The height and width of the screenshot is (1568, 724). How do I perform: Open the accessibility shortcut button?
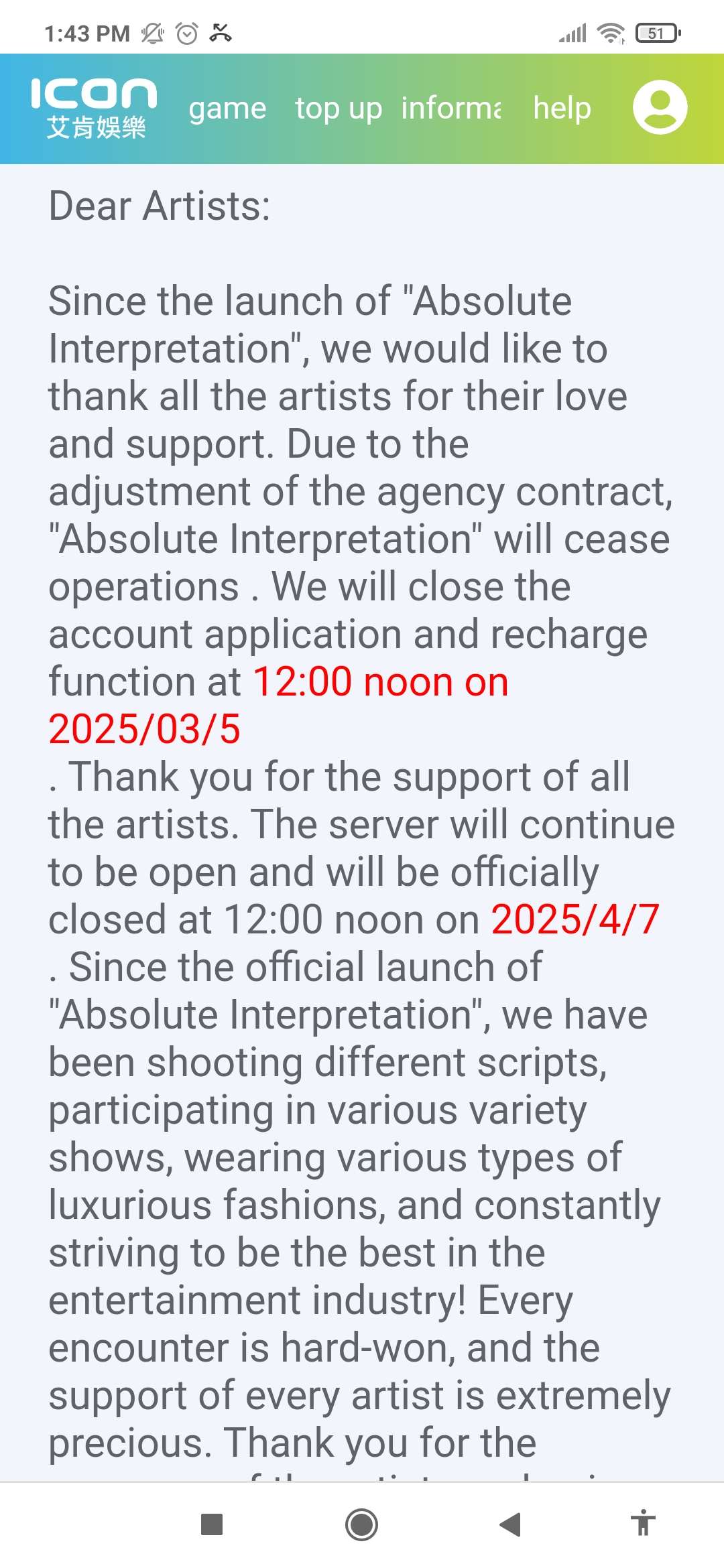(x=643, y=1523)
